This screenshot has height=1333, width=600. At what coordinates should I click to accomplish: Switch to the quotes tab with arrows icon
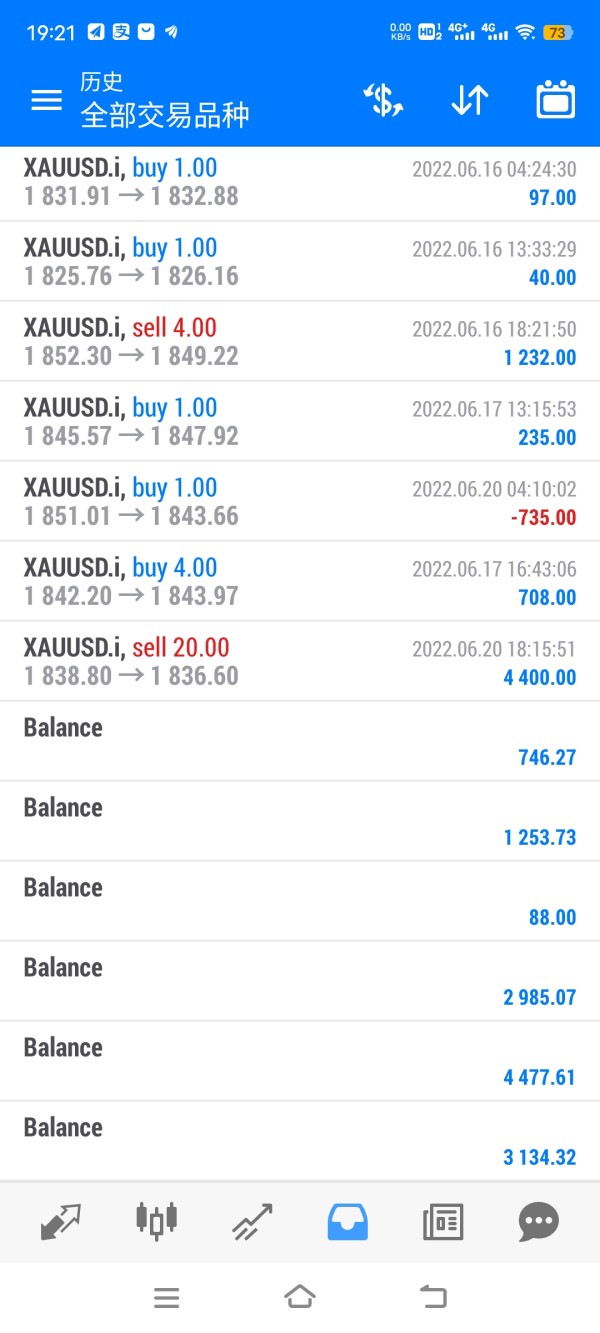61,1221
